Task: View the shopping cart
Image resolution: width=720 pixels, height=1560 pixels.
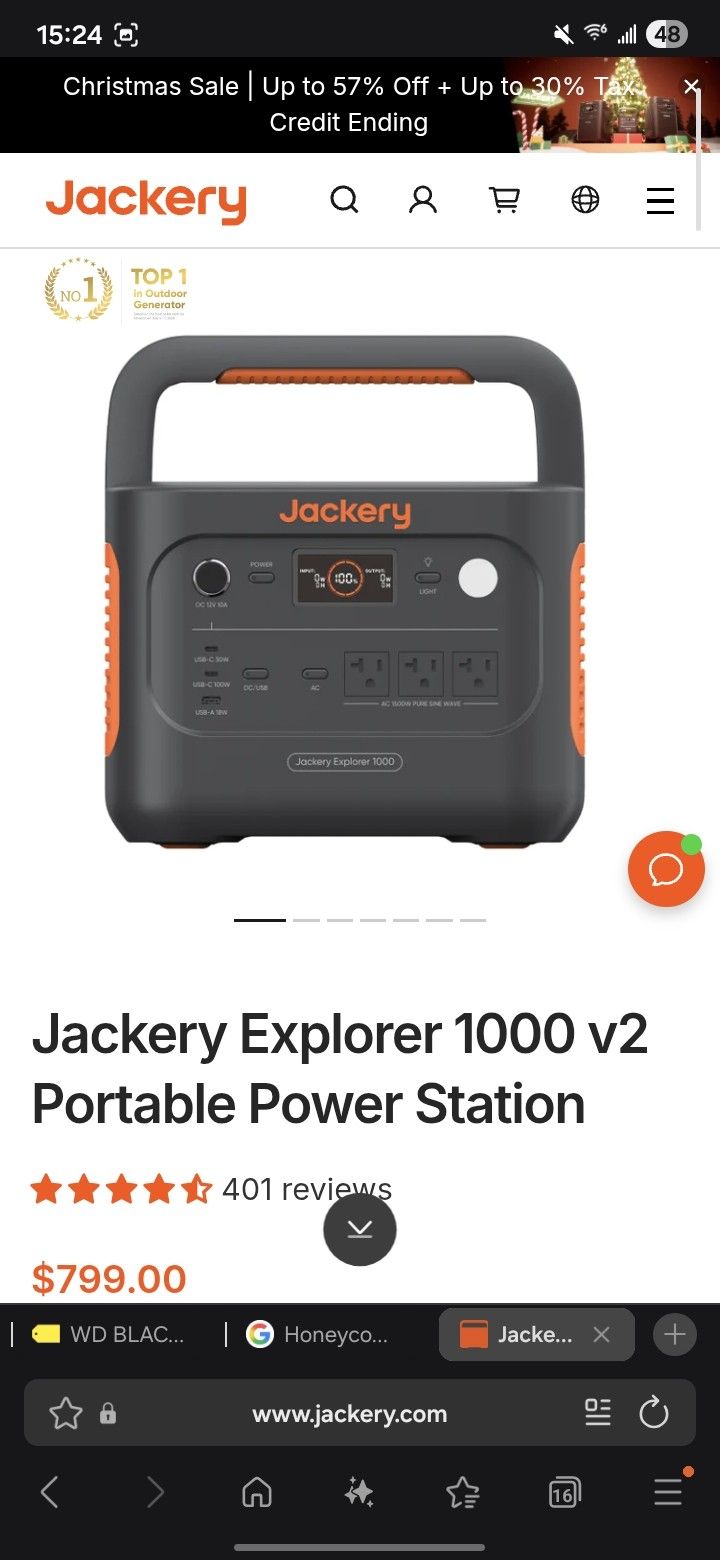Action: point(503,200)
